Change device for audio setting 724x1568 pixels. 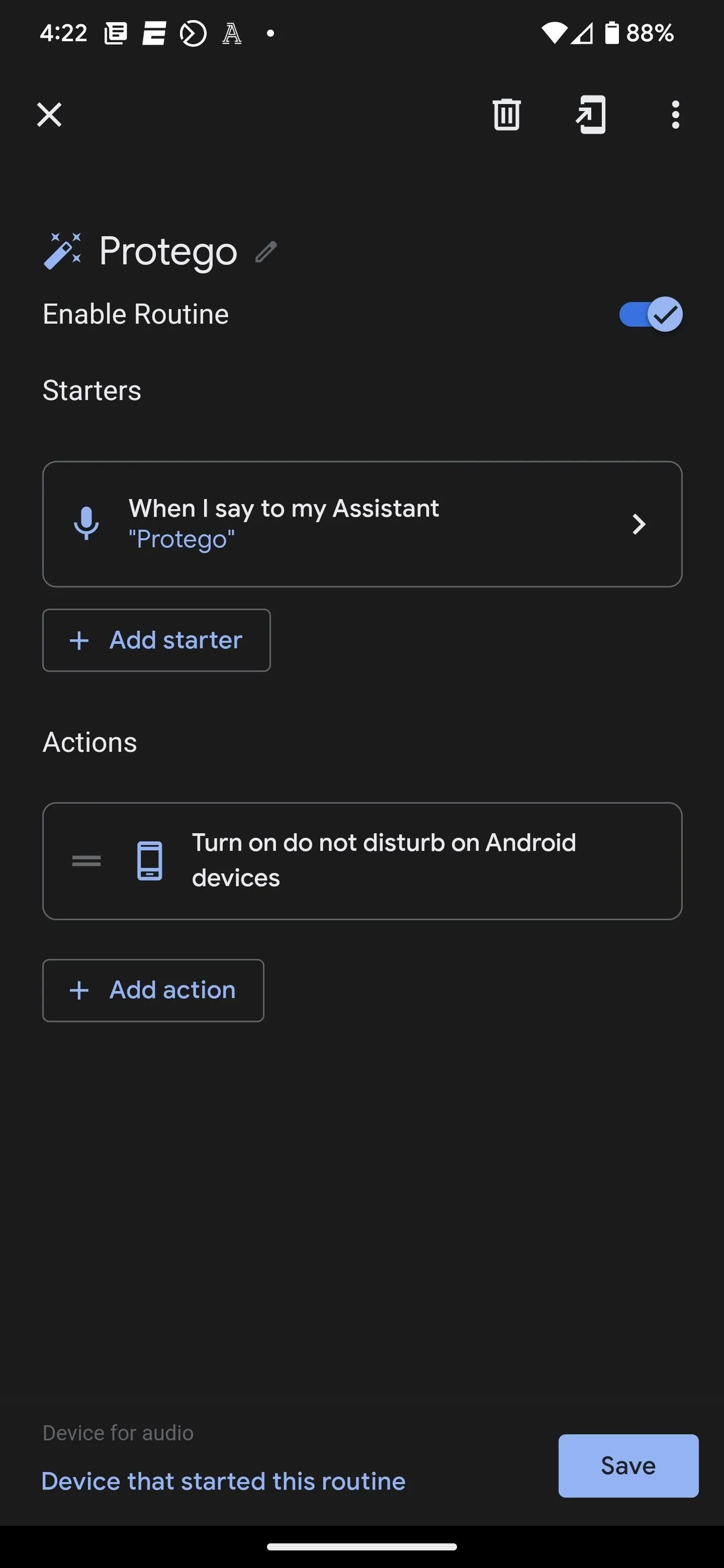(223, 1481)
